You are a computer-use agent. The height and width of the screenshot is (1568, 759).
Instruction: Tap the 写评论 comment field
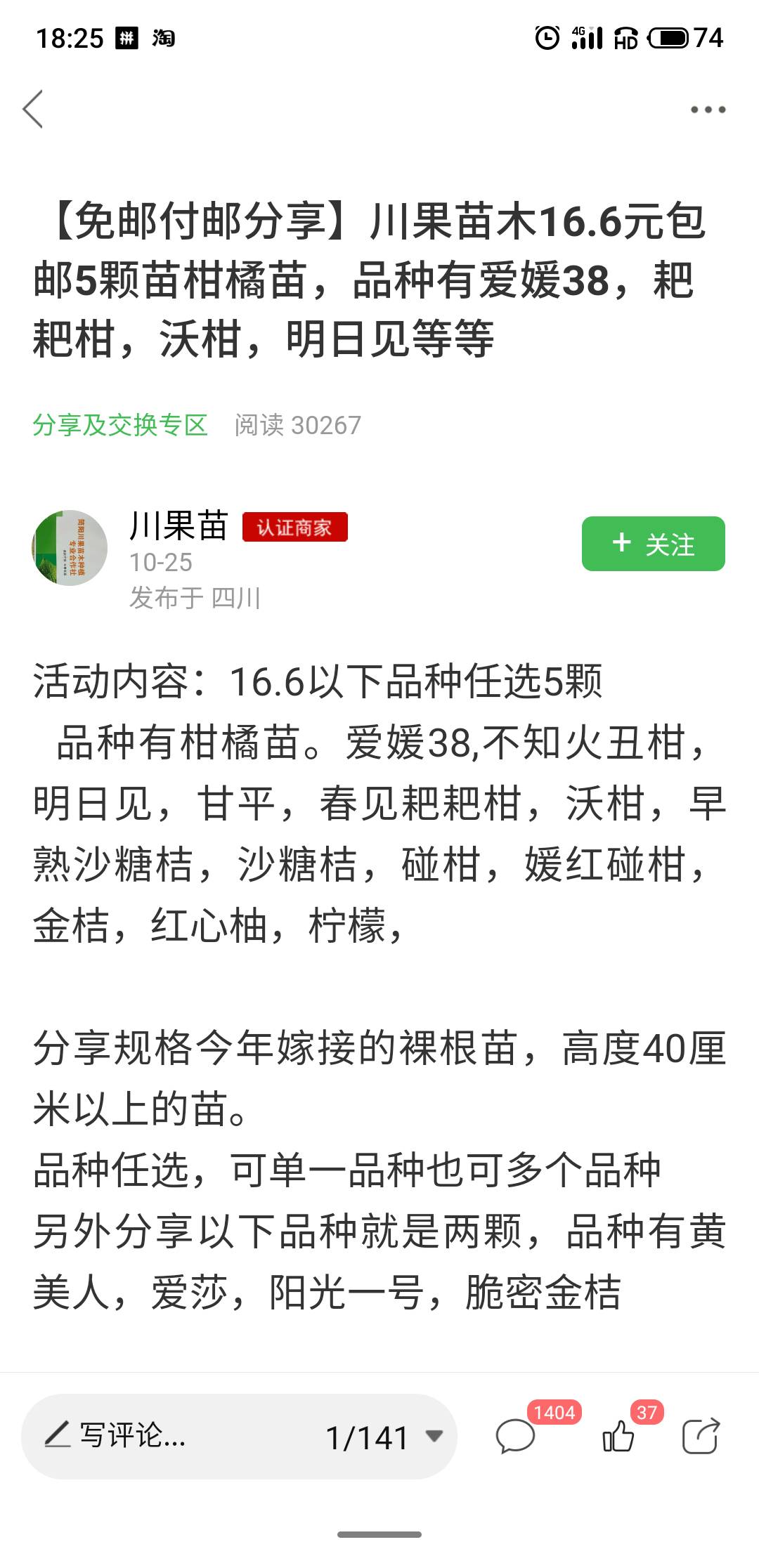[134, 1435]
